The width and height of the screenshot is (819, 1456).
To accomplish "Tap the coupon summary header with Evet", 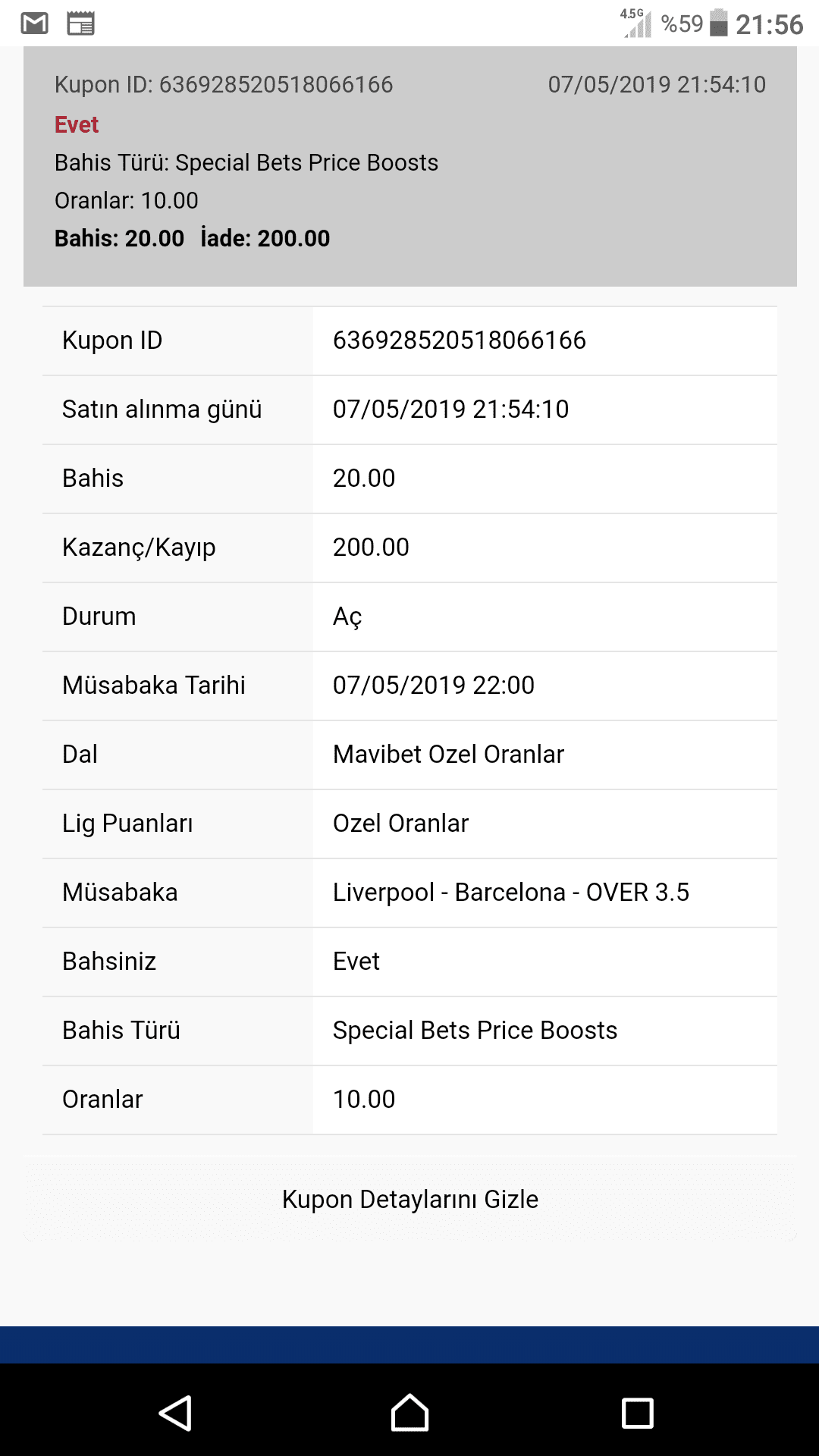I will pyautogui.click(x=409, y=166).
